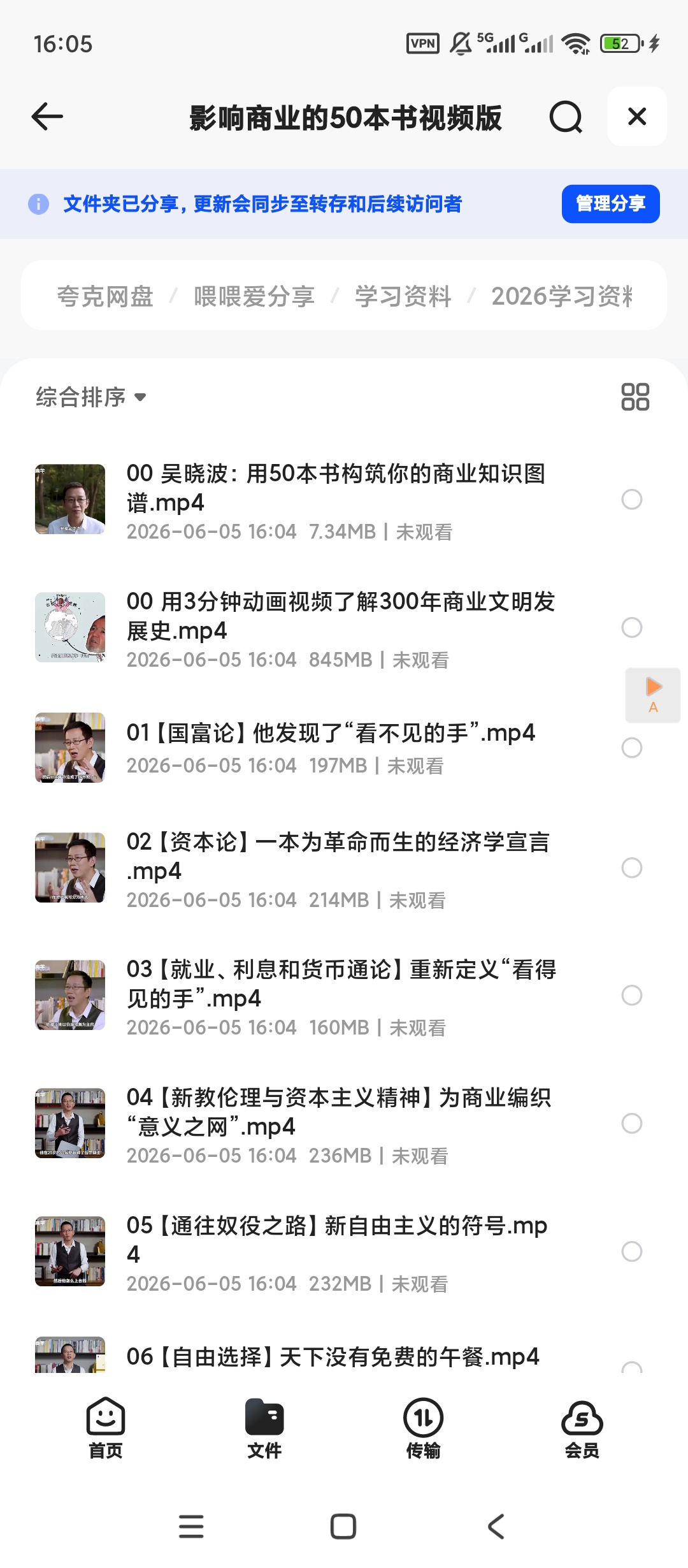Switch to the 传输 tab
The height and width of the screenshot is (1568, 688).
(423, 1428)
